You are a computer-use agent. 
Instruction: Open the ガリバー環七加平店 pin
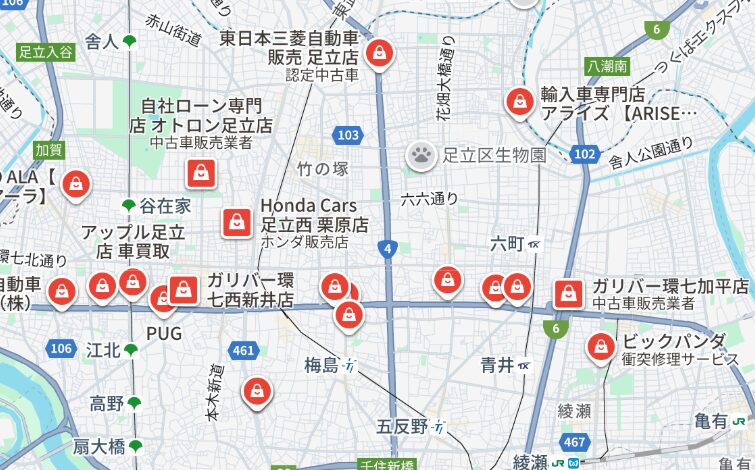[x=568, y=294]
